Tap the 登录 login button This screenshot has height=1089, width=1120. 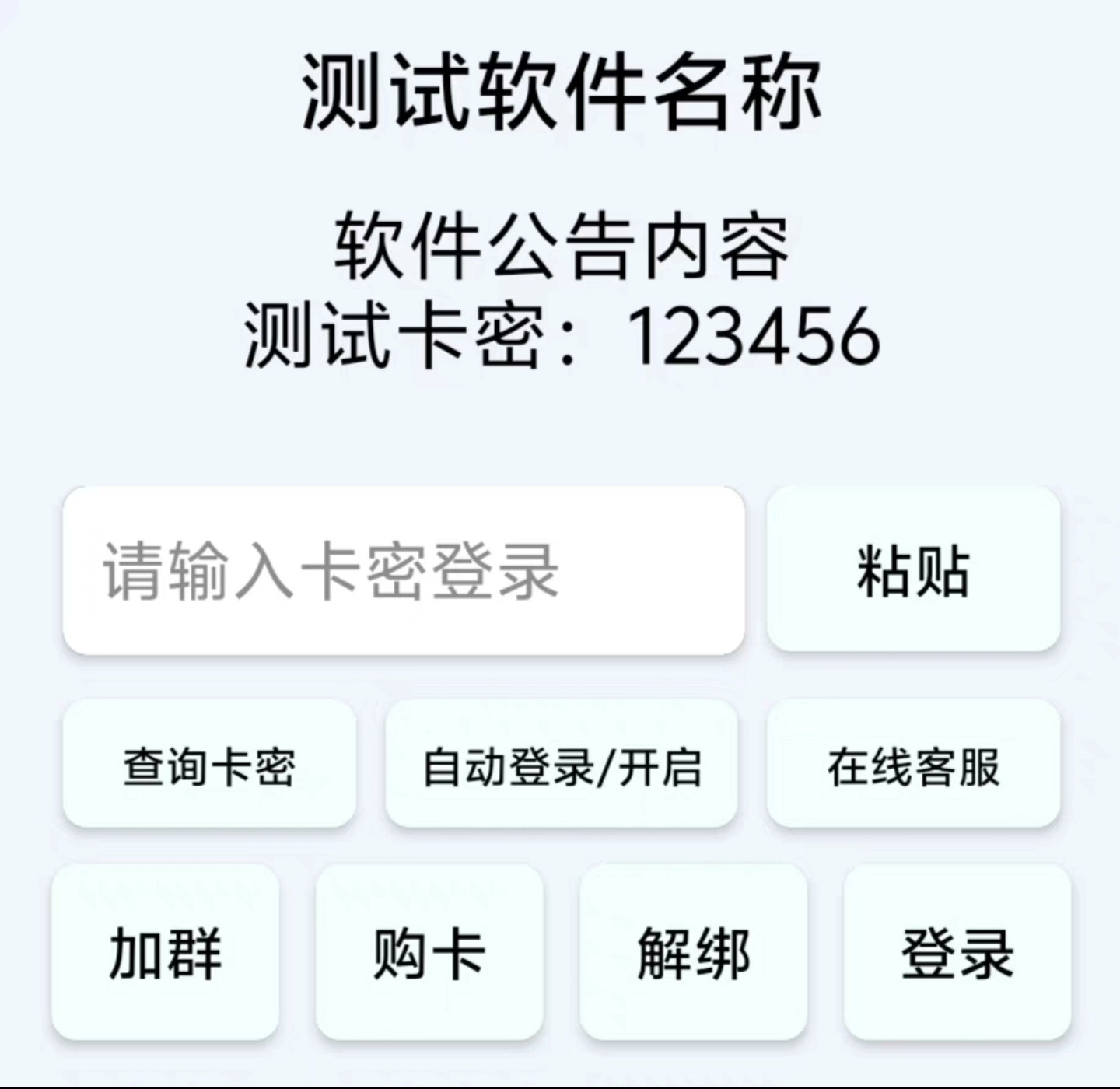pyautogui.click(x=957, y=953)
